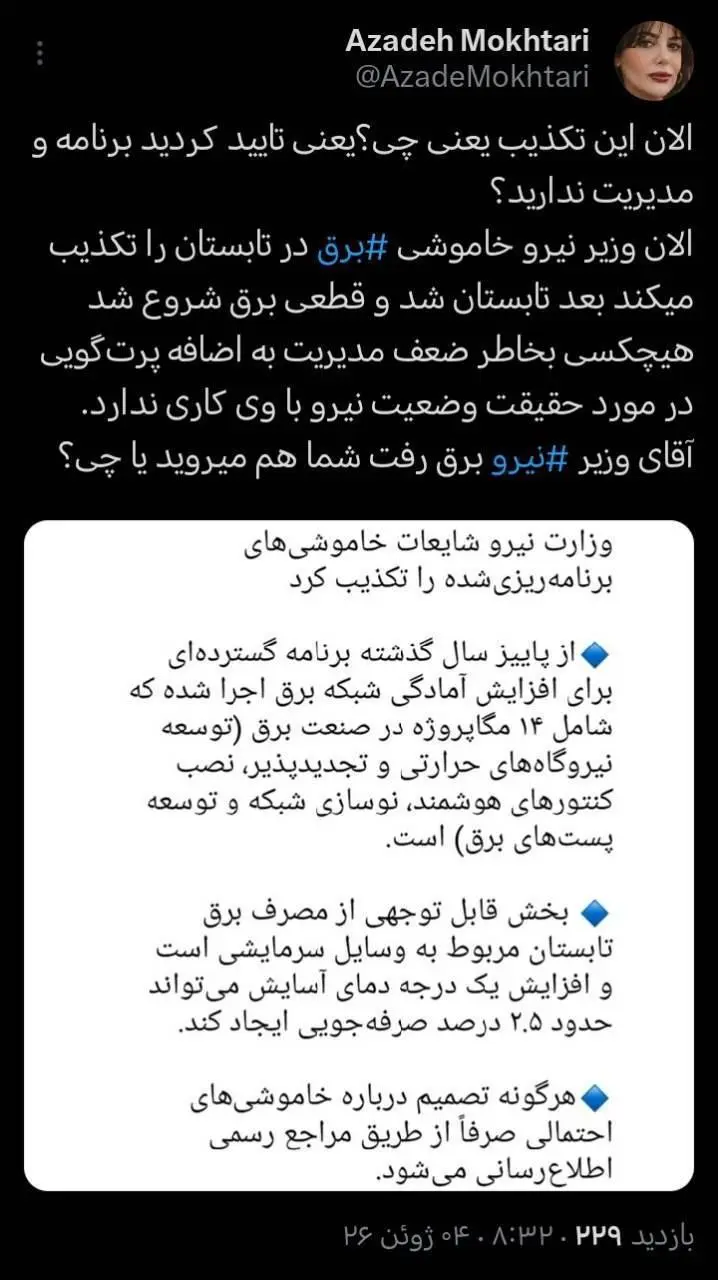
Task: Open the tweet's three-dot overflow menu
Action: click(40, 52)
